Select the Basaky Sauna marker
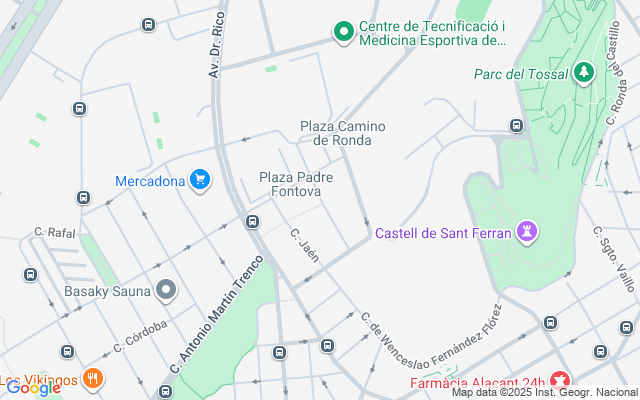640x400 pixels. 166,291
